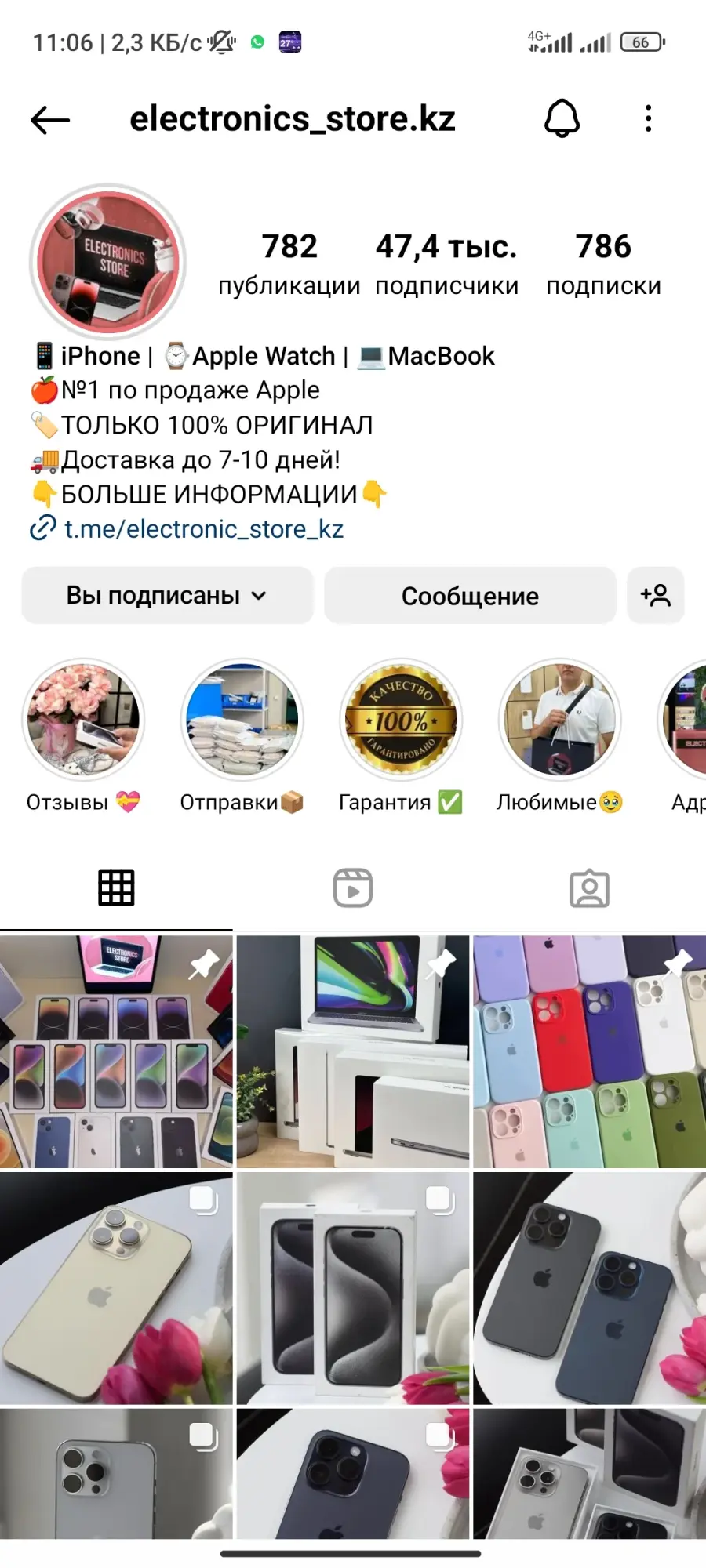
Task: Open the post with two boxed iPhones
Action: coord(353,1288)
